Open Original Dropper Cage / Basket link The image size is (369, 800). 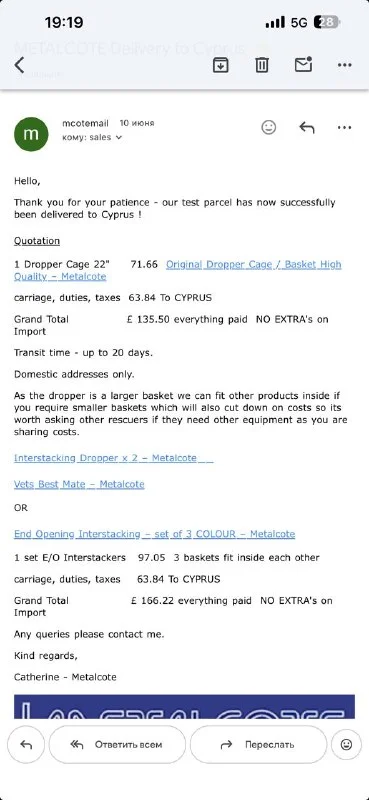point(178,270)
